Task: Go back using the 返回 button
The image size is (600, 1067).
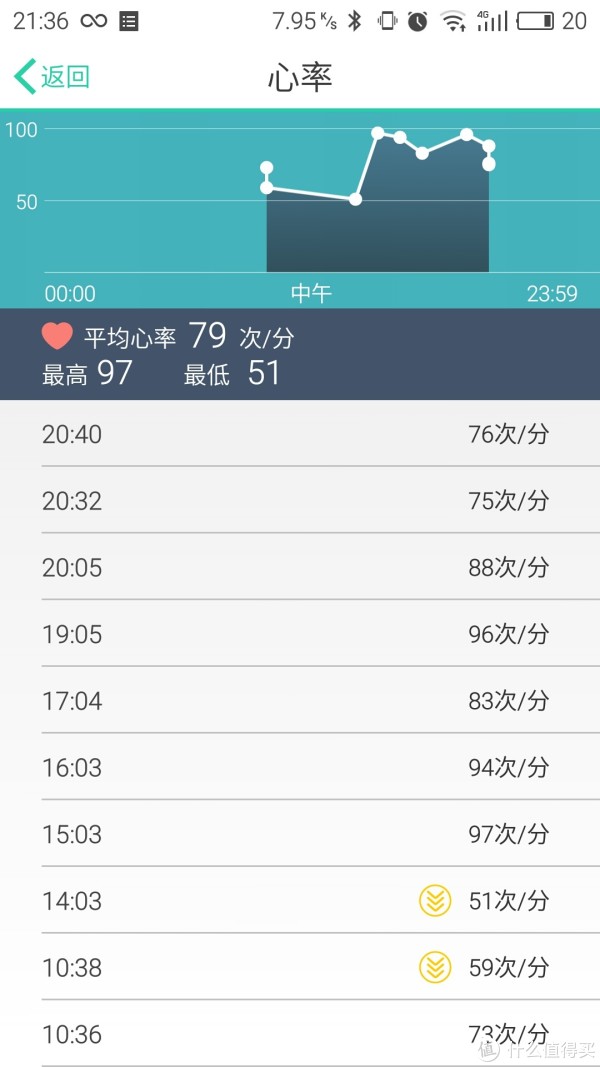Action: point(52,76)
